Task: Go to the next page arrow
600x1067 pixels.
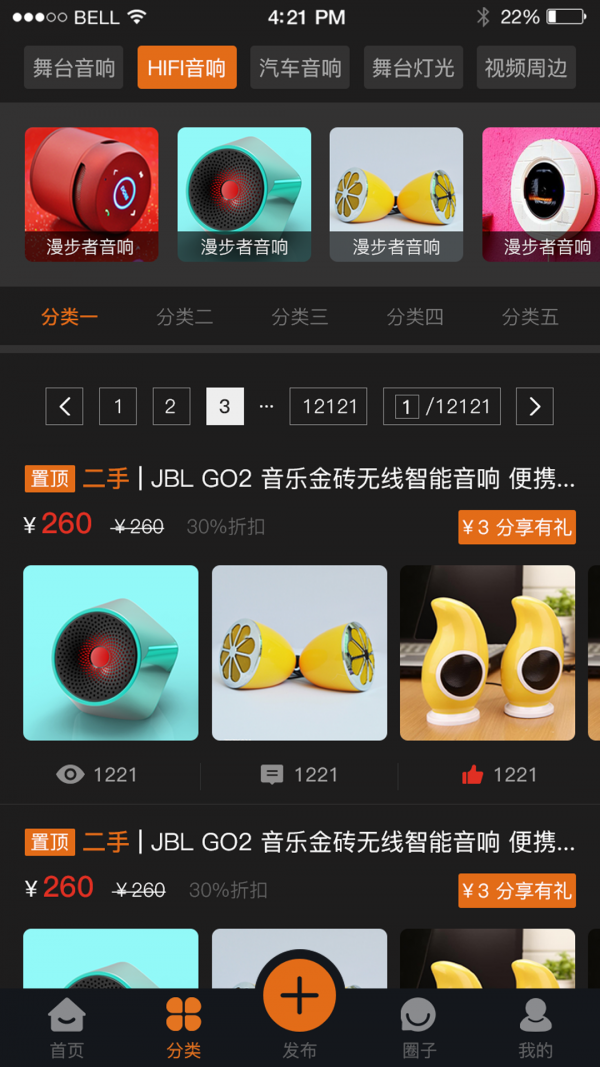Action: coord(534,406)
